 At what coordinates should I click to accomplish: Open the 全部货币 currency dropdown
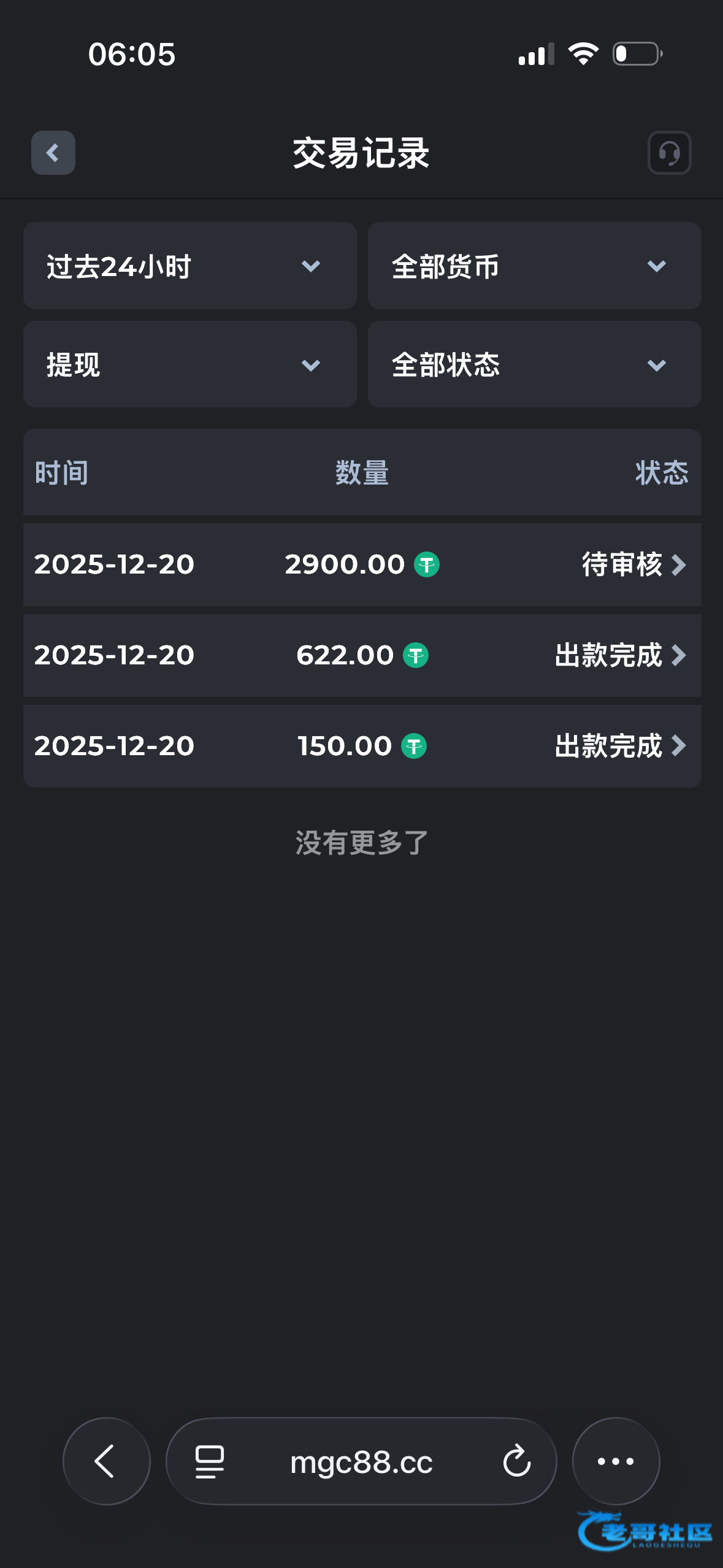(x=534, y=266)
